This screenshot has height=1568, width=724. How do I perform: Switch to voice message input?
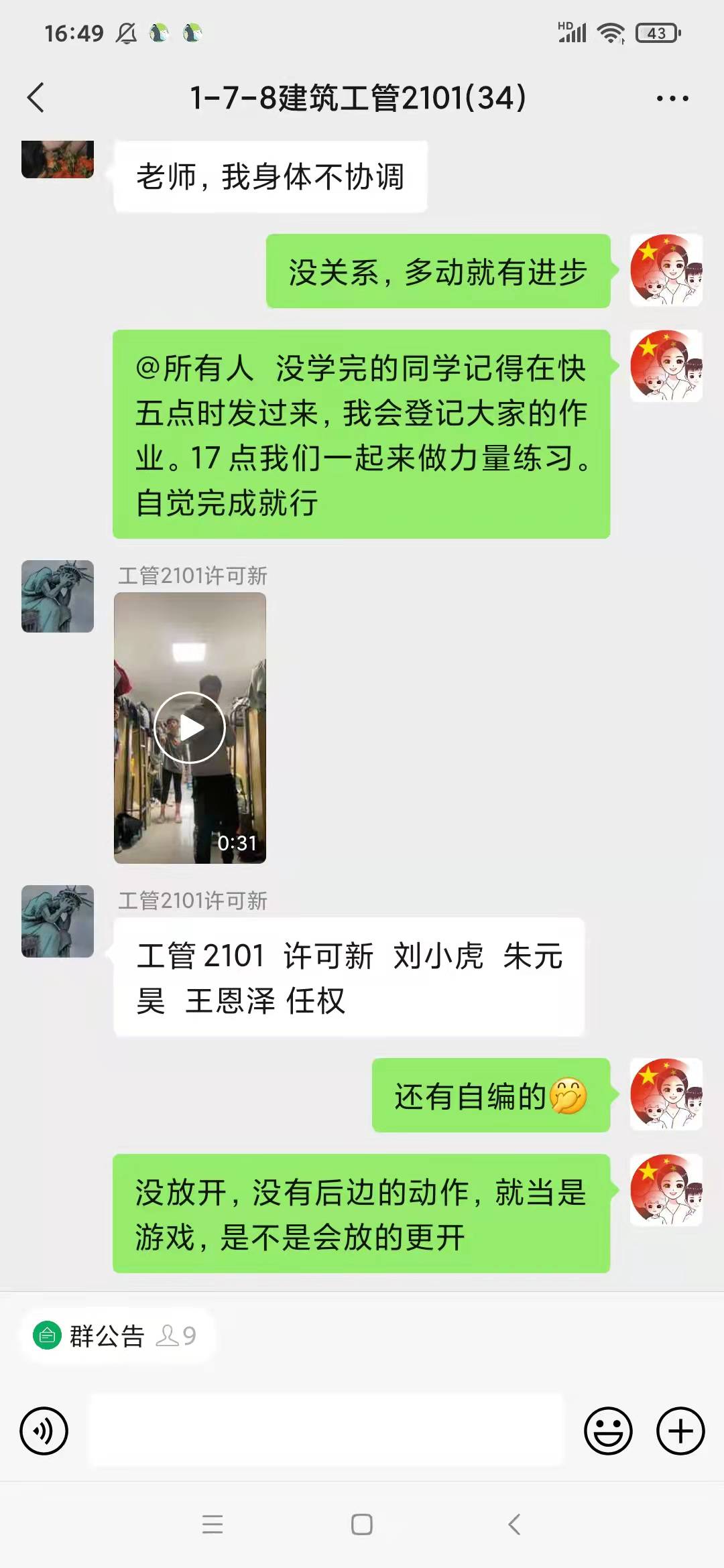[x=44, y=1431]
